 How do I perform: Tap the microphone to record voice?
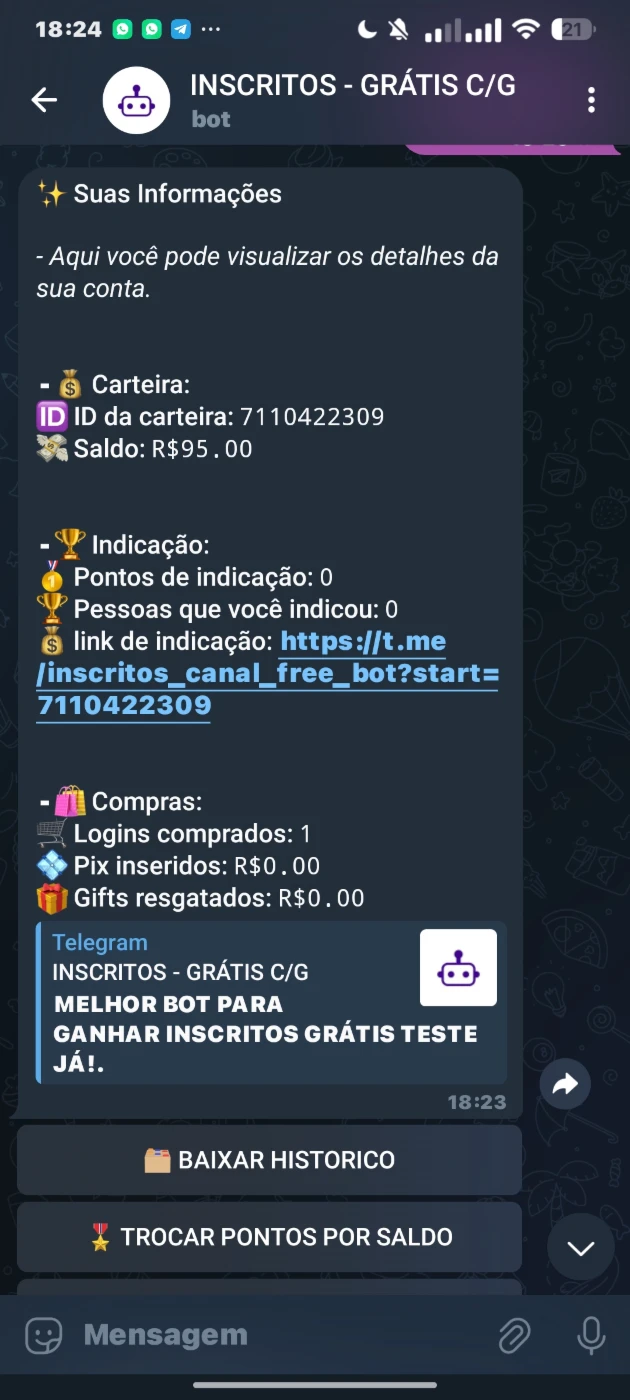pyautogui.click(x=591, y=1335)
